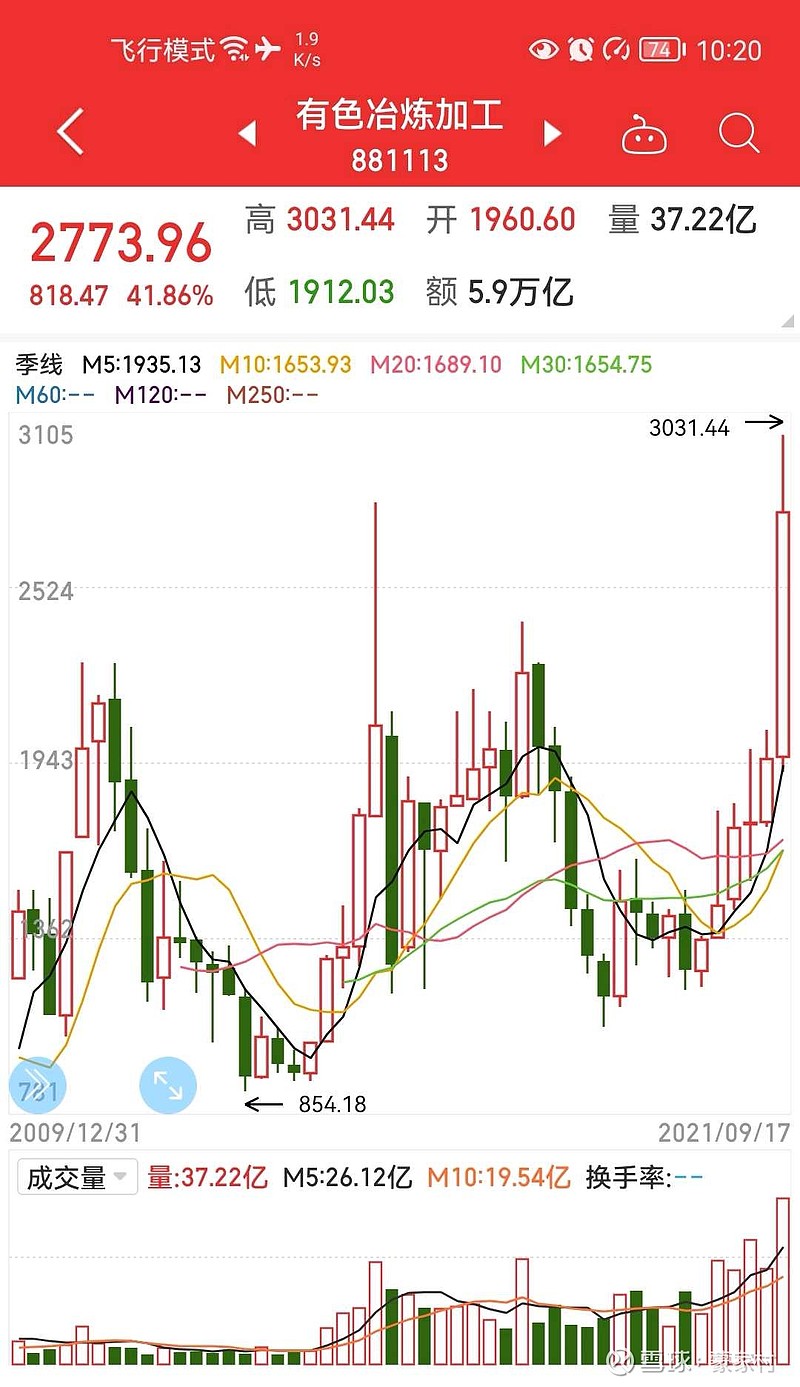Open stock search

click(x=739, y=133)
